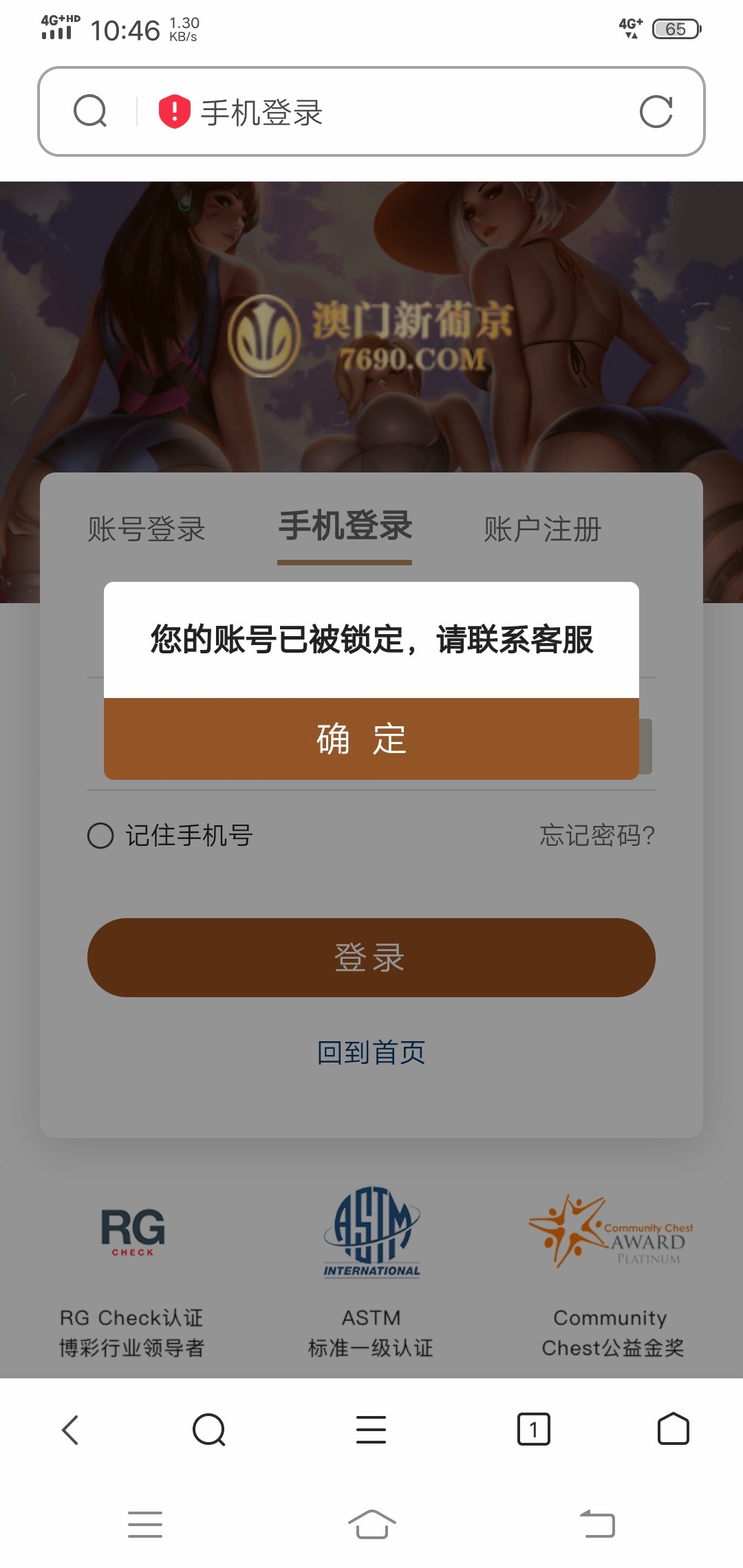Open the red security shield warning

[x=174, y=111]
